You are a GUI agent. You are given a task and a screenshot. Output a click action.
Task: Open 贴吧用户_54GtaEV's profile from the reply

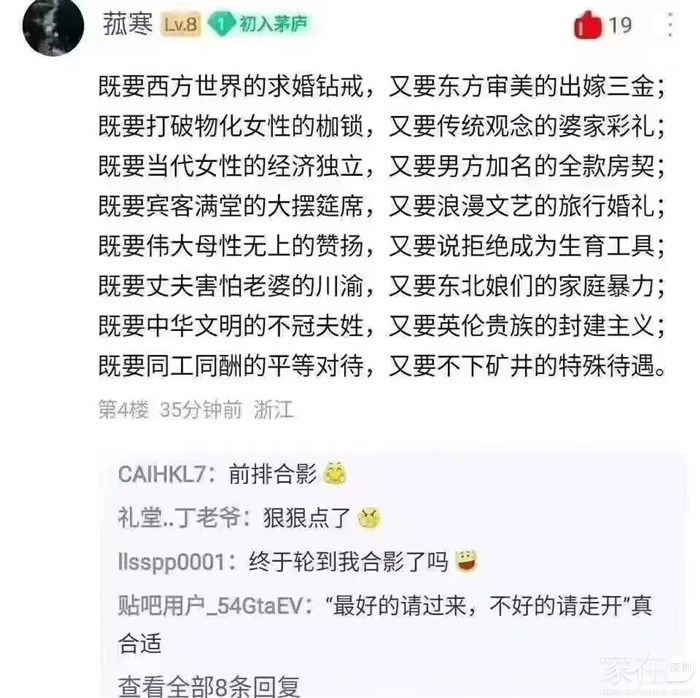(210, 606)
